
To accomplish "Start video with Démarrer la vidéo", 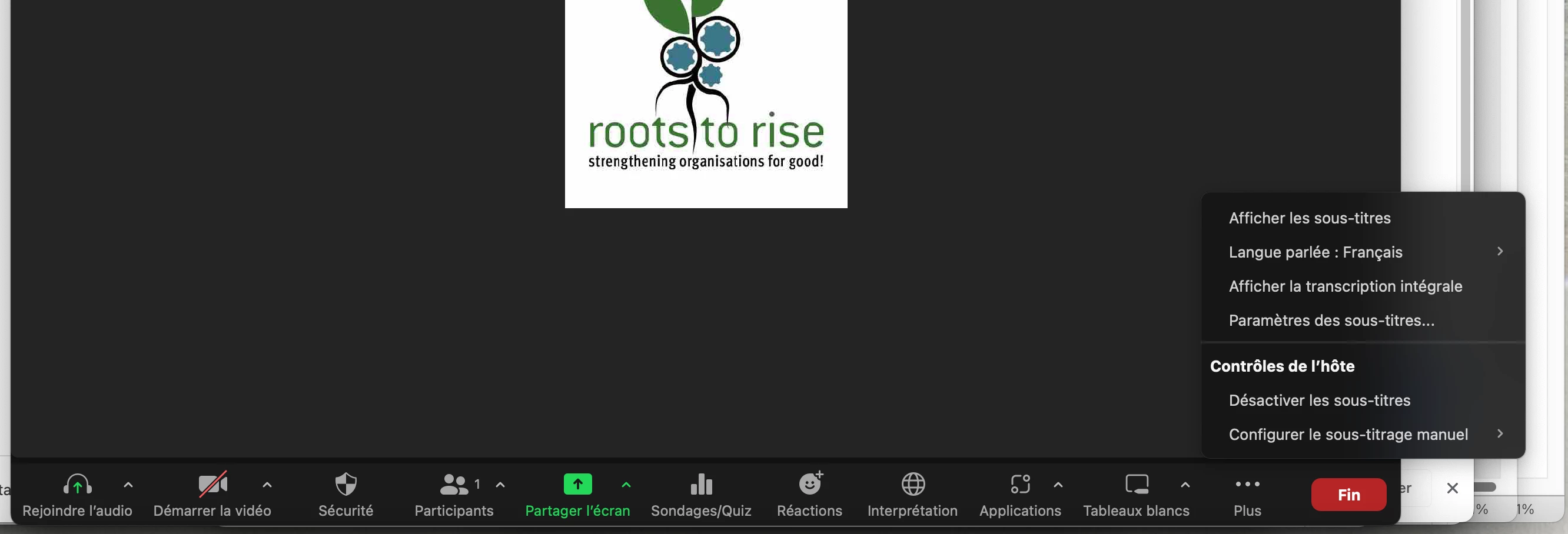I will [212, 494].
